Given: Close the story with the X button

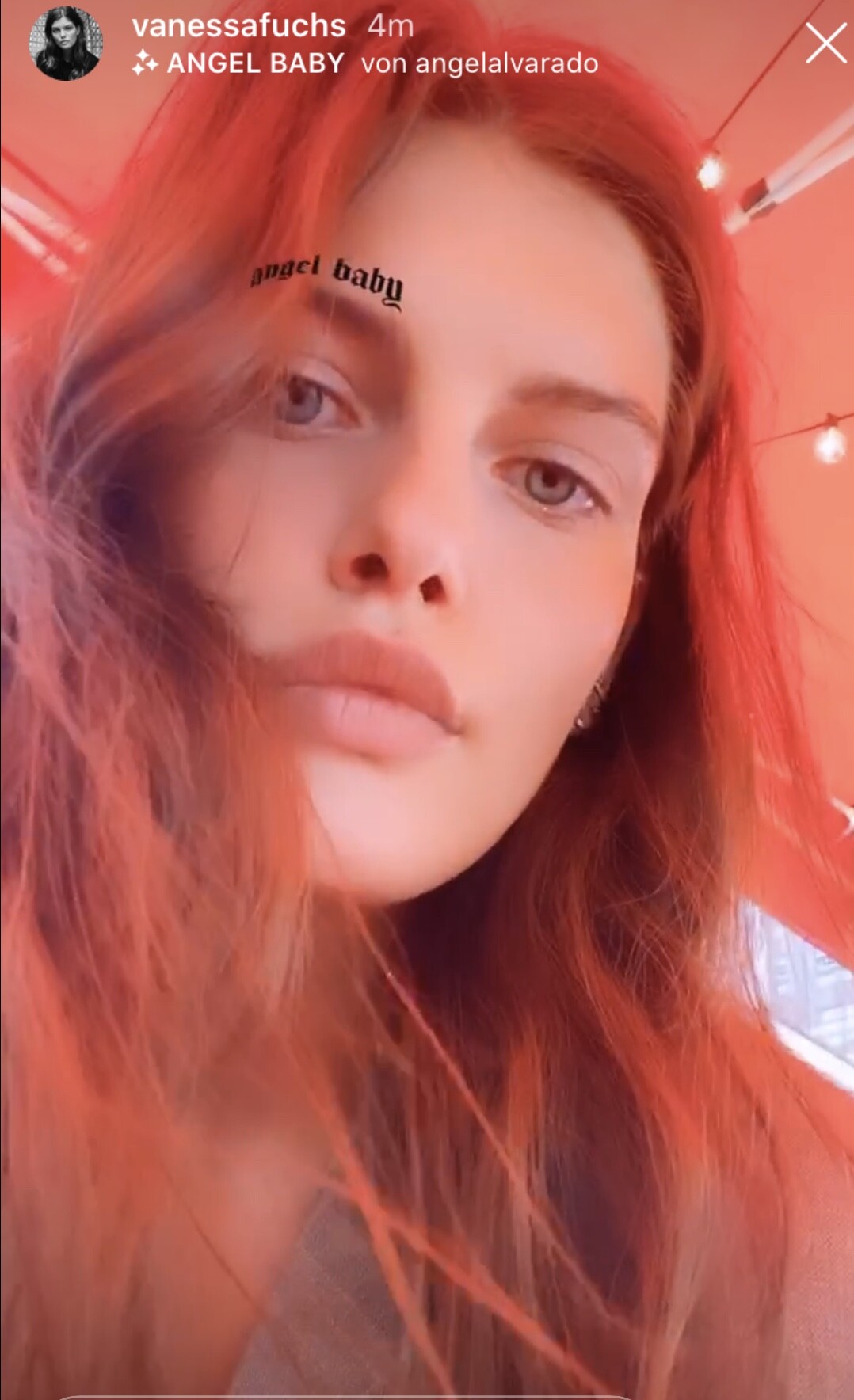Looking at the screenshot, I should [825, 44].
